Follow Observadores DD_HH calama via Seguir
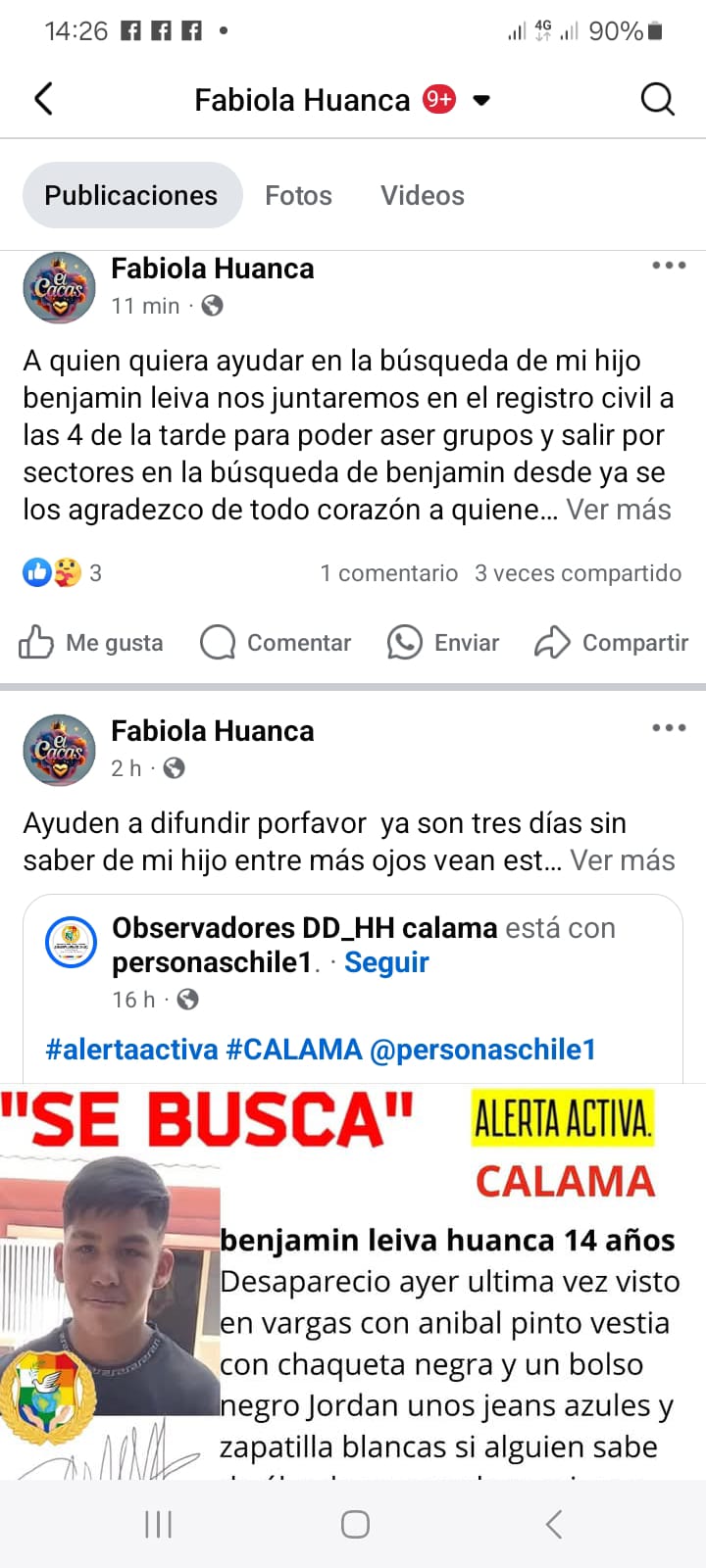This screenshot has height=1568, width=706. point(386,962)
